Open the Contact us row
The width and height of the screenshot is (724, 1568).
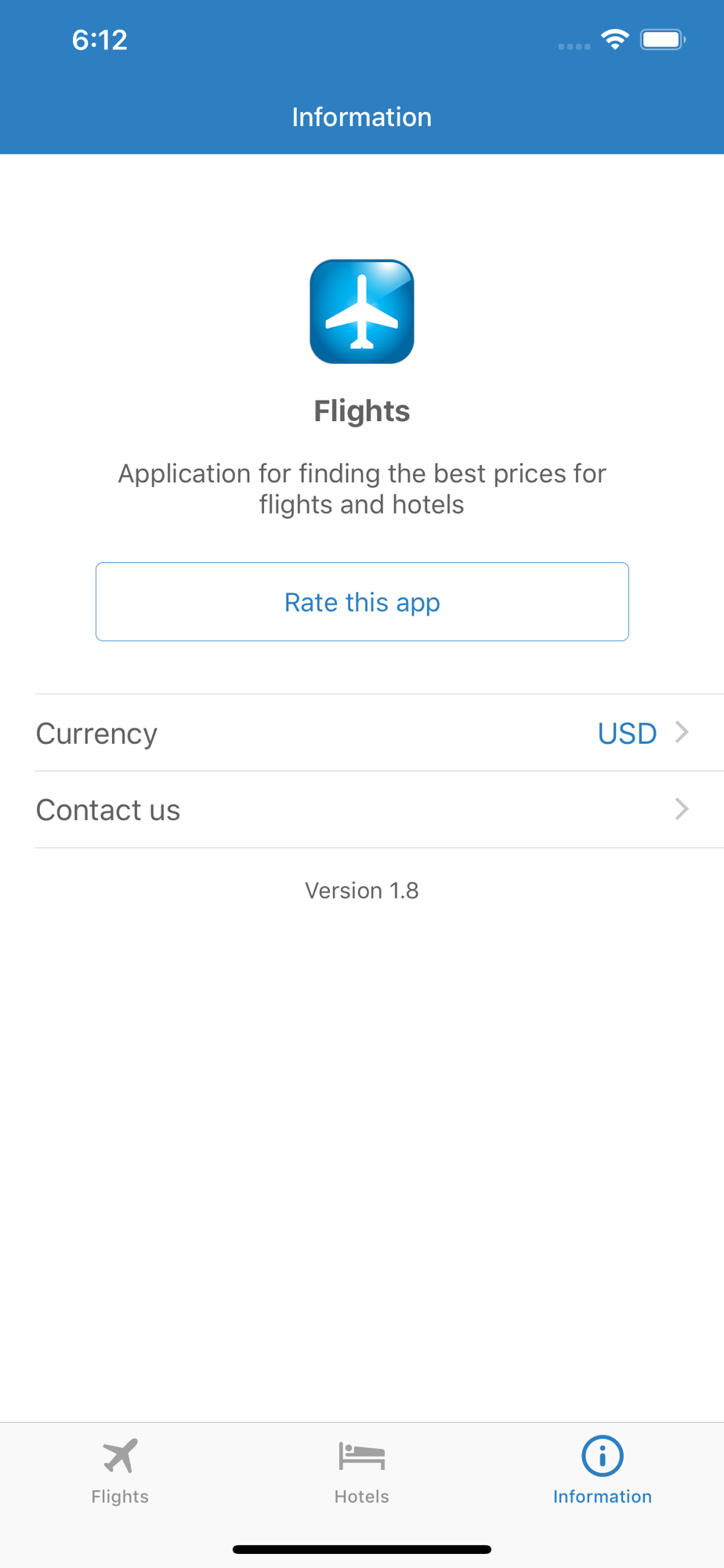click(379, 810)
